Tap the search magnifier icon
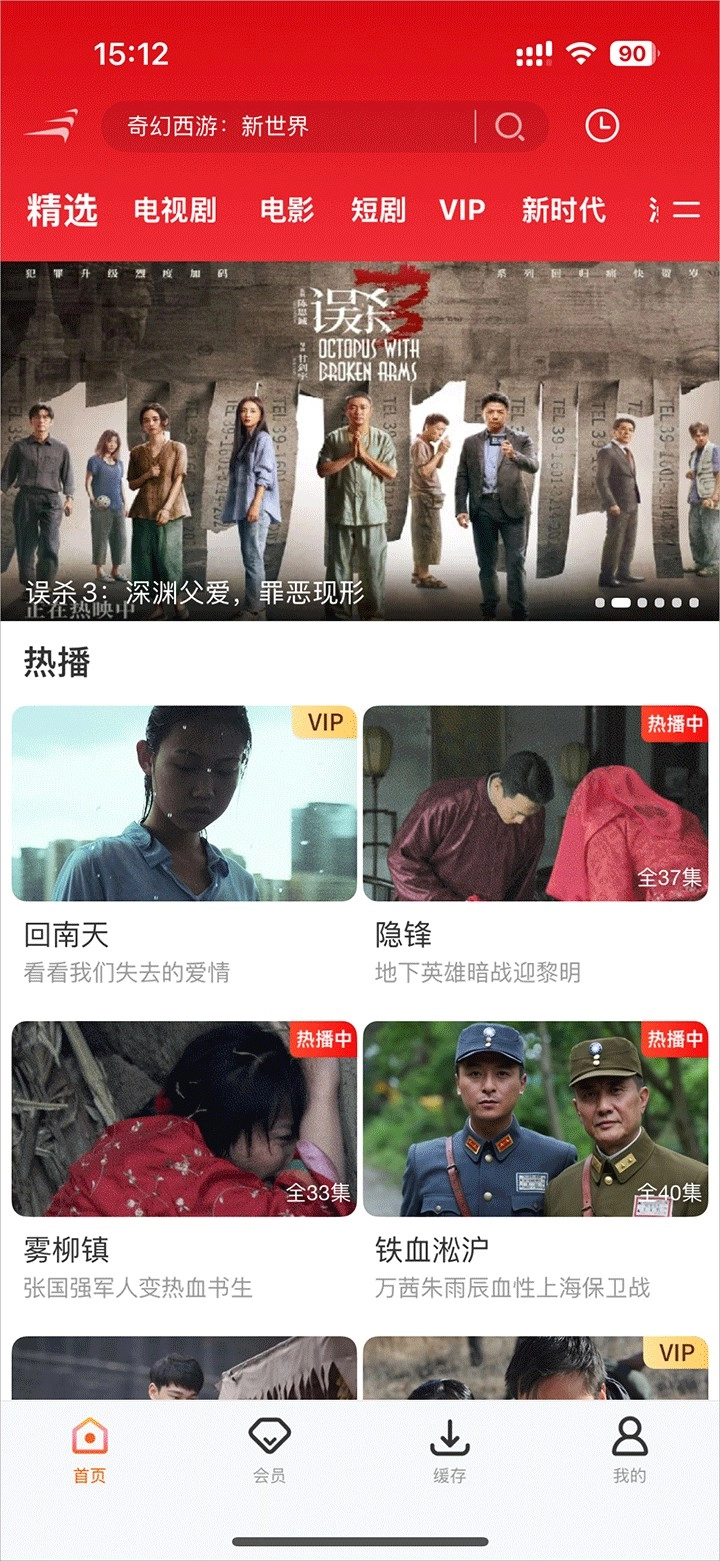The image size is (720, 1561). 509,127
